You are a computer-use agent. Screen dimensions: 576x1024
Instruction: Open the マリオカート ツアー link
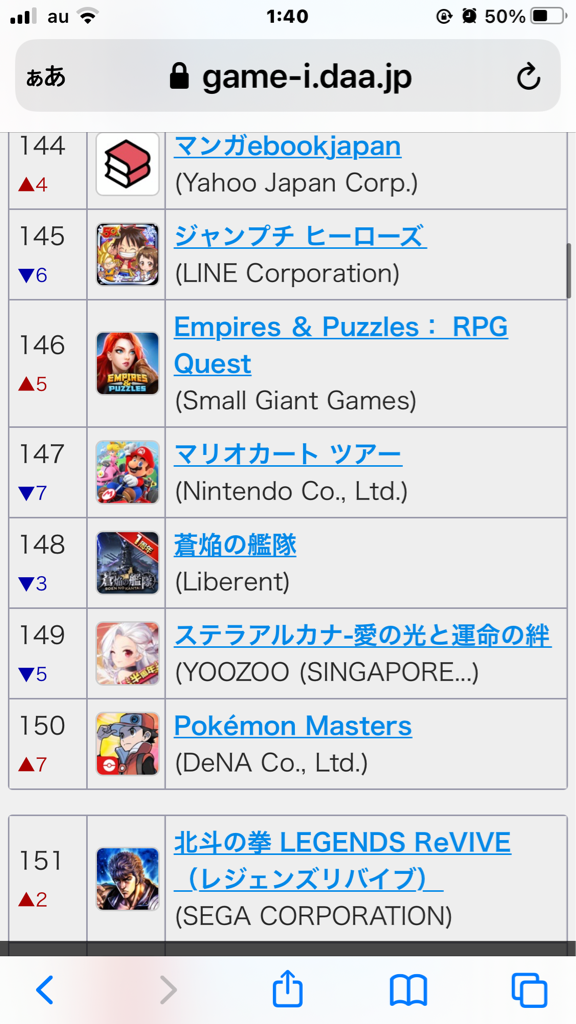click(287, 455)
